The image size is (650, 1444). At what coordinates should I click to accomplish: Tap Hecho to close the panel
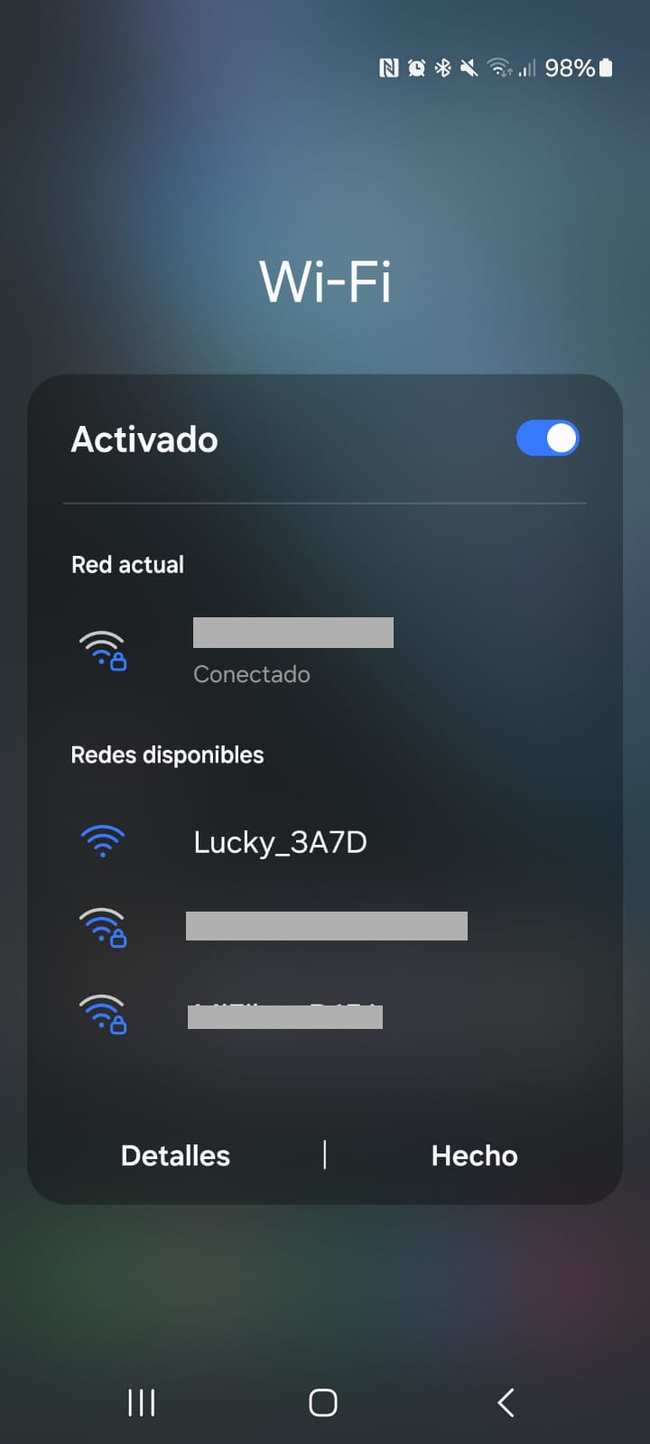pos(474,1155)
